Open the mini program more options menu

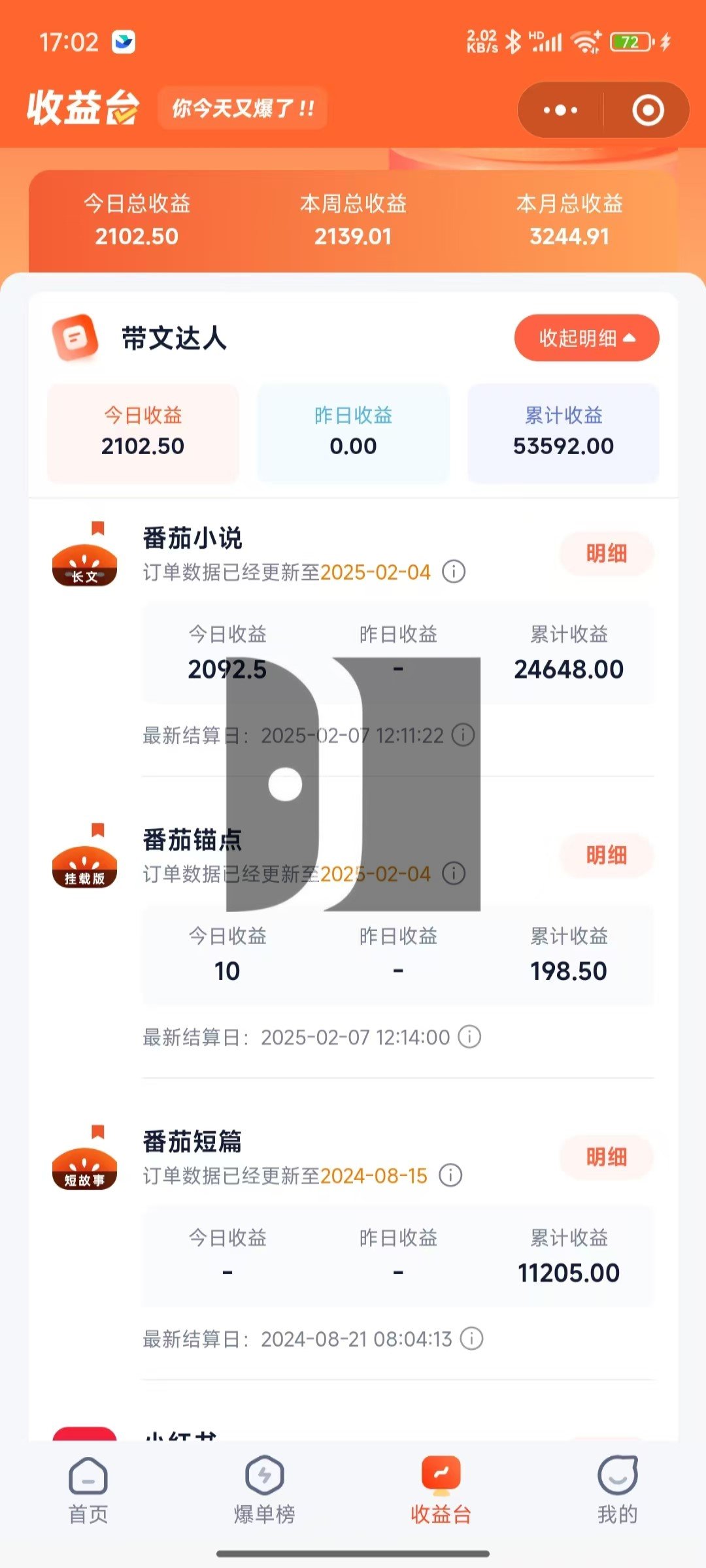[x=560, y=110]
